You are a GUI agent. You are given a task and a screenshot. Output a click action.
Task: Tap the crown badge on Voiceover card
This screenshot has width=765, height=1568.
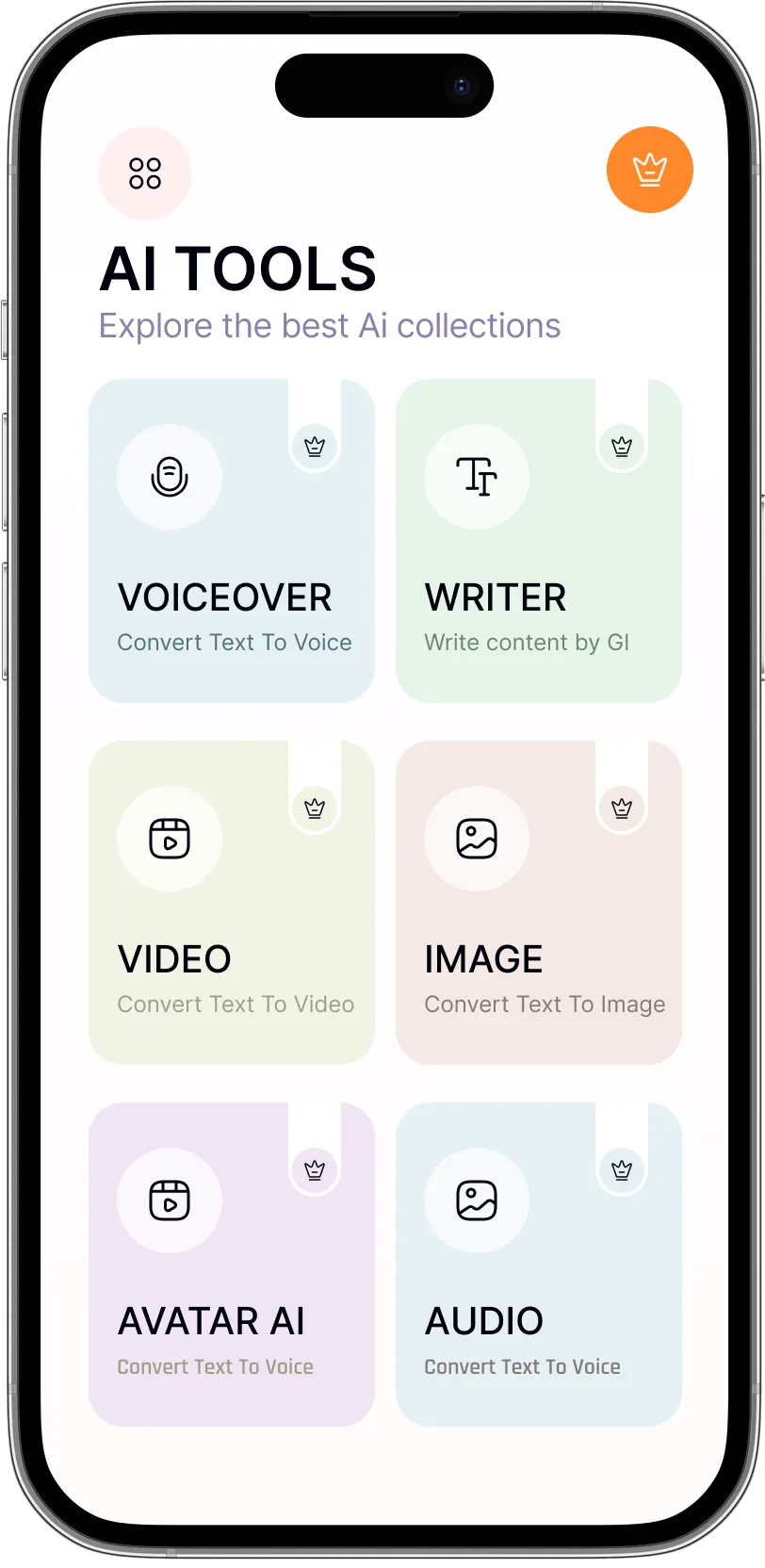(315, 447)
